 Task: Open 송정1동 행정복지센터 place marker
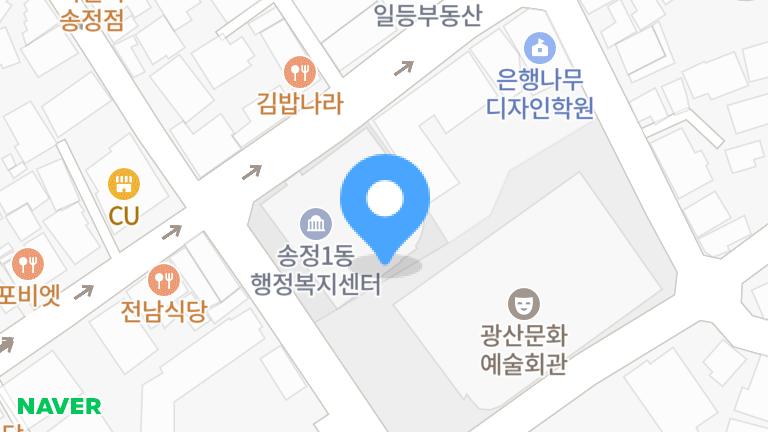[316, 223]
